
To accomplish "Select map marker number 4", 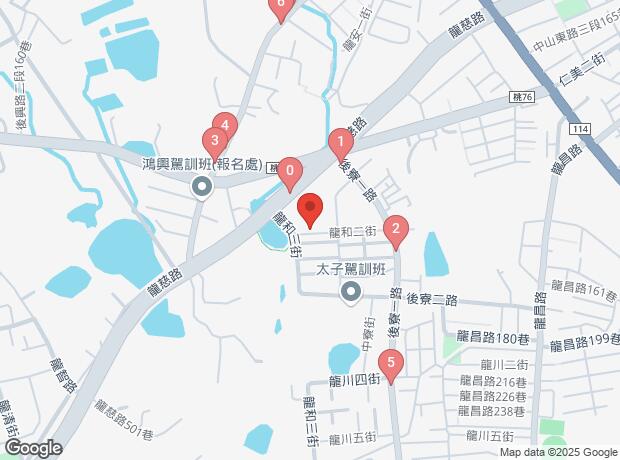I will coord(226,127).
